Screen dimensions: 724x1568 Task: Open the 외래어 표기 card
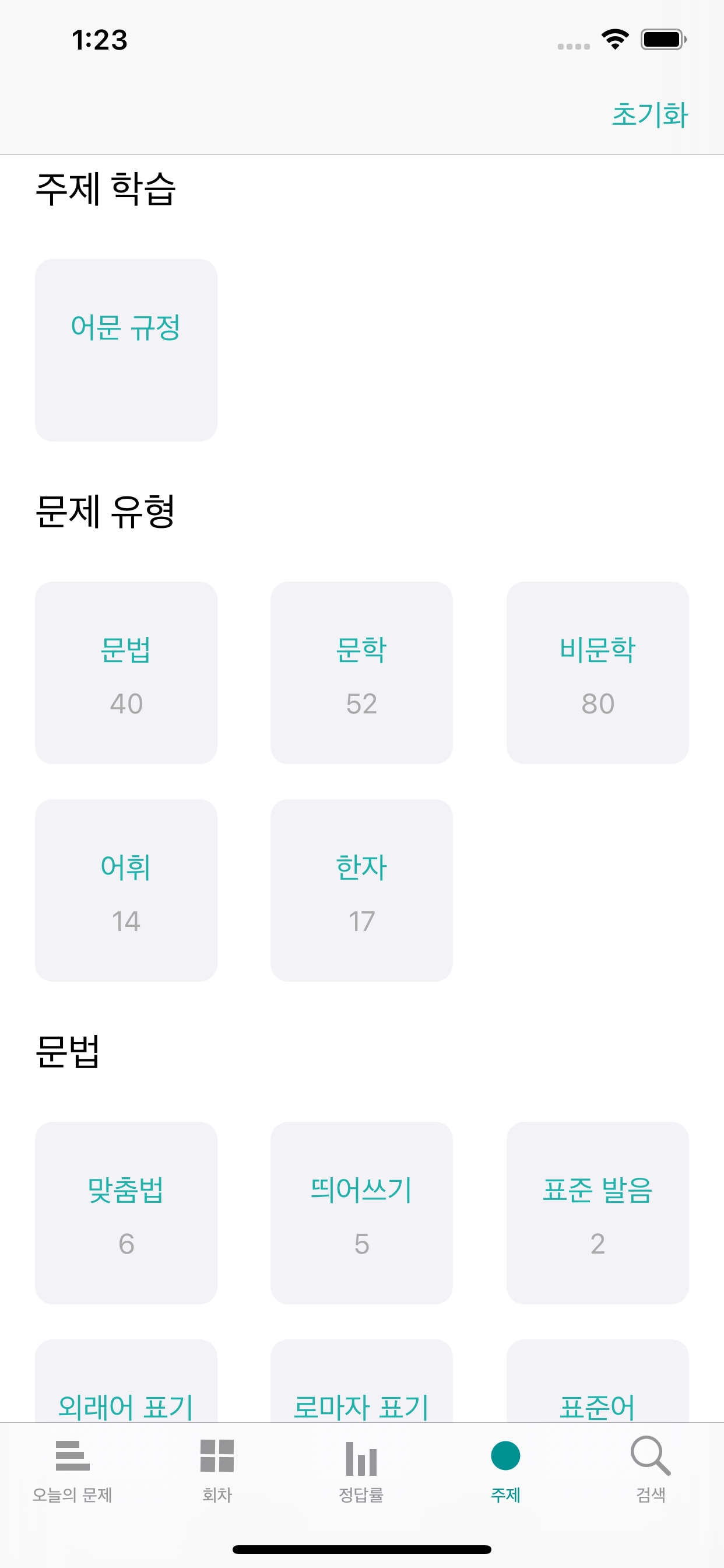tap(126, 1381)
